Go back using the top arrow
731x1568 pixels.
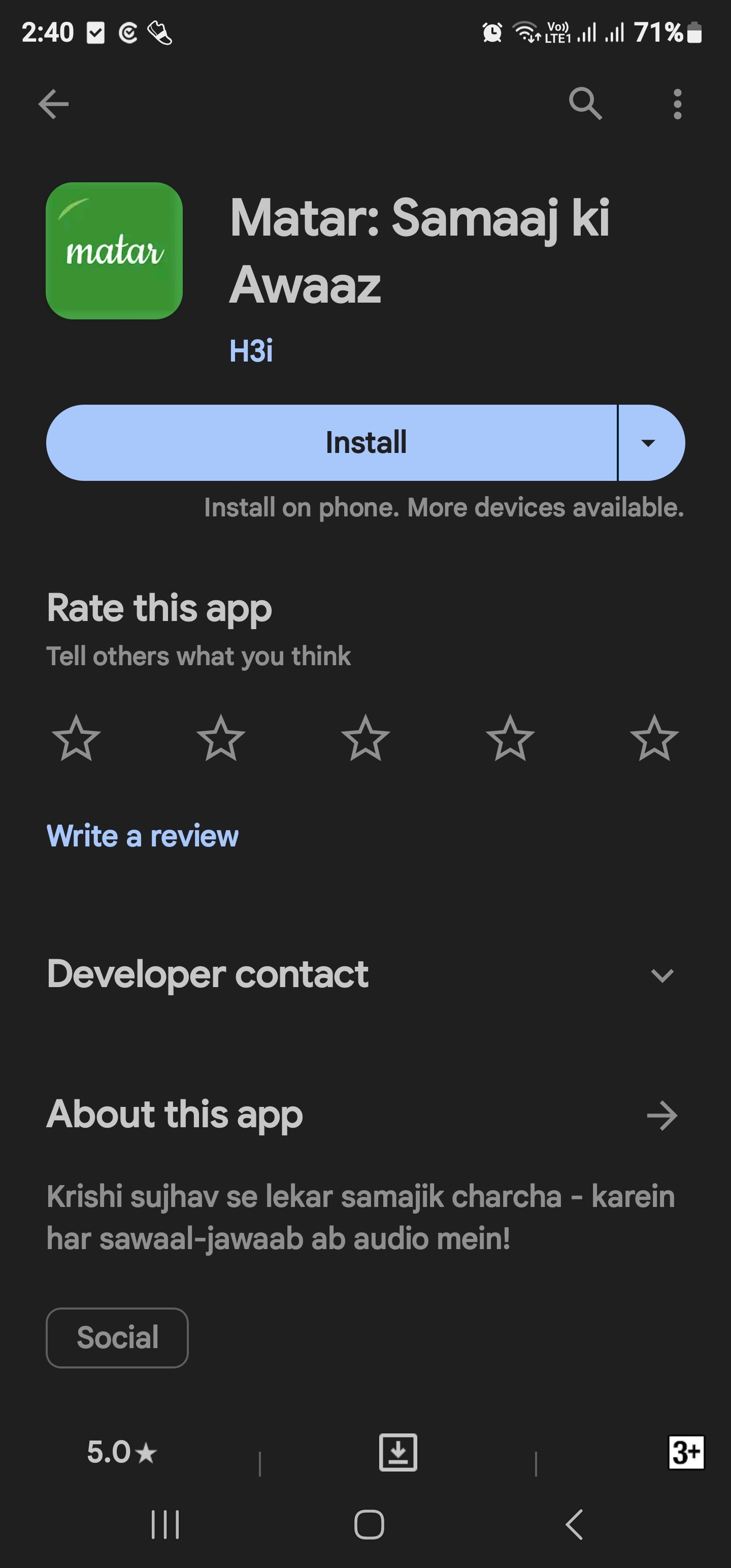point(54,104)
